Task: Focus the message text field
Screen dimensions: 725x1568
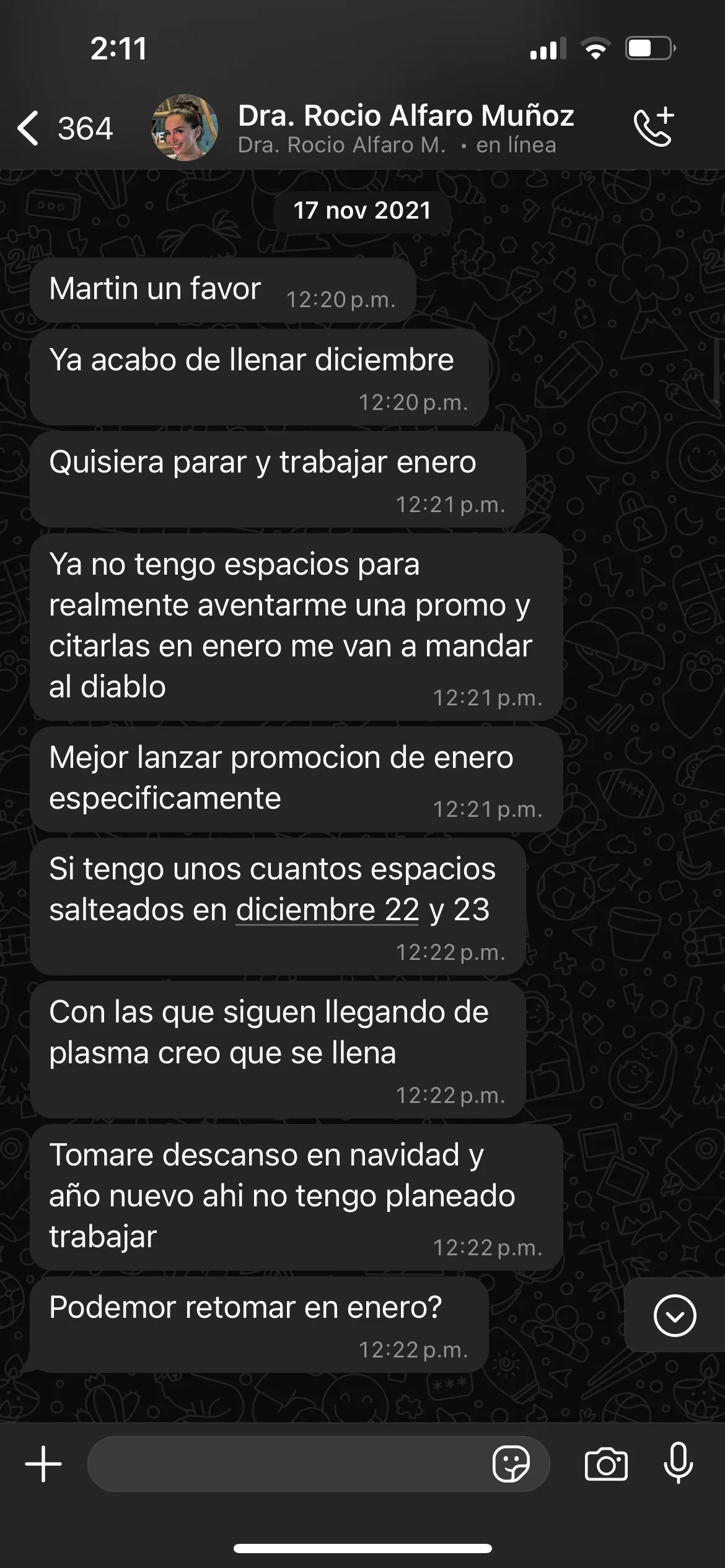Action: (x=288, y=1464)
